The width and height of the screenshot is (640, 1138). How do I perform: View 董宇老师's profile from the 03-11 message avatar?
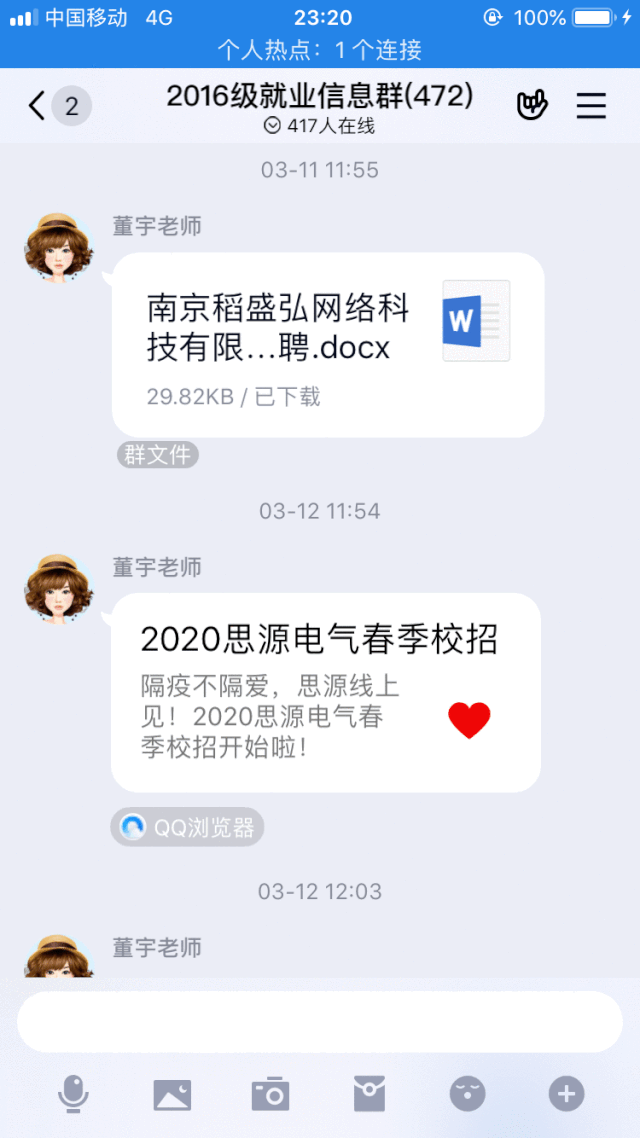coord(58,247)
